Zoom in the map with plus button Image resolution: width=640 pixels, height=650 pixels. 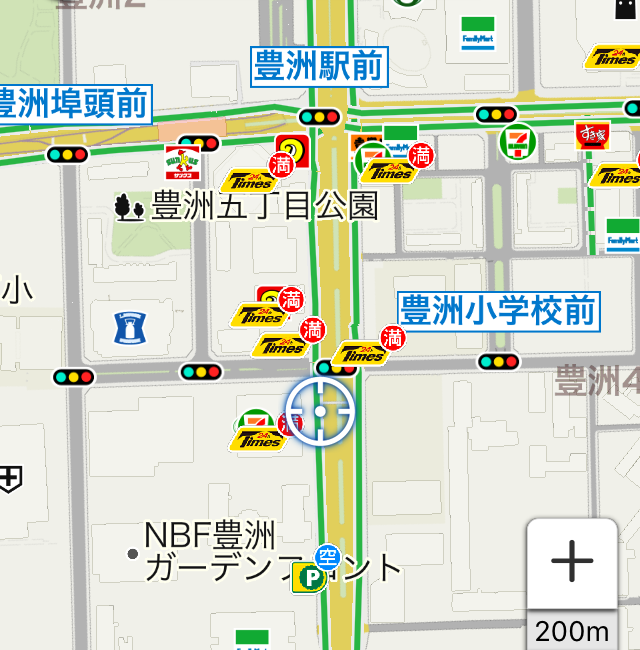click(x=572, y=563)
